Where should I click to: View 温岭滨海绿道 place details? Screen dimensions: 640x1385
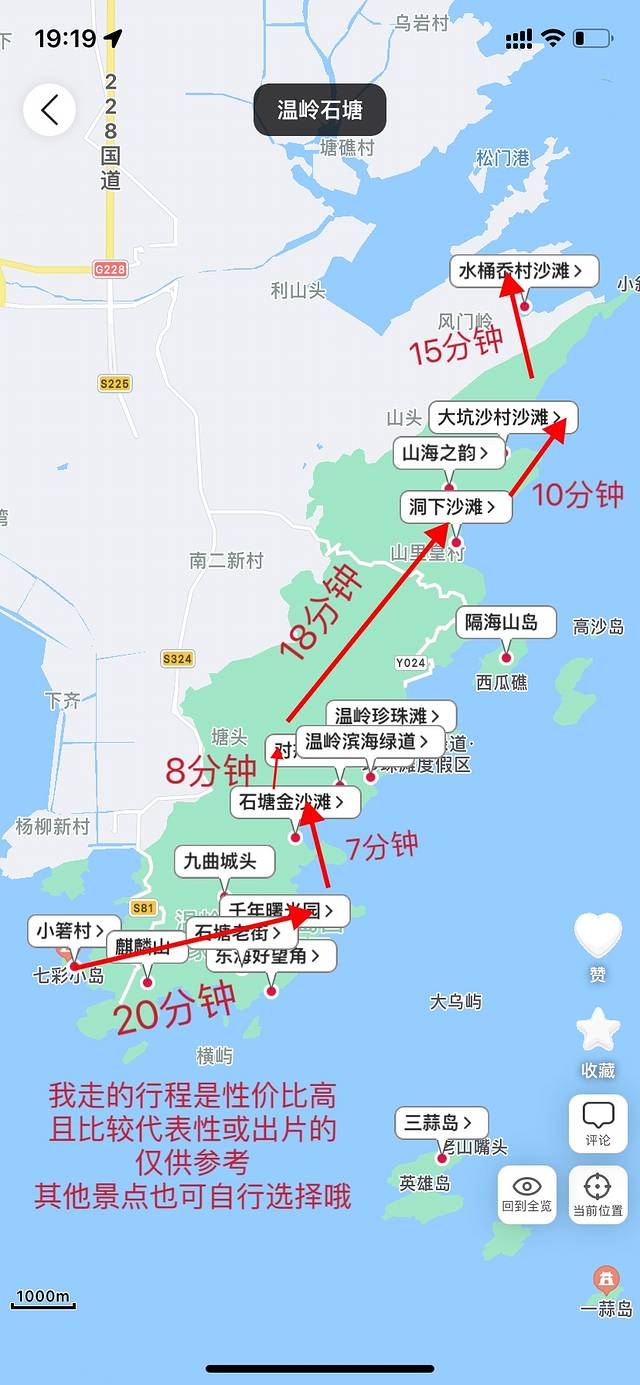[370, 741]
